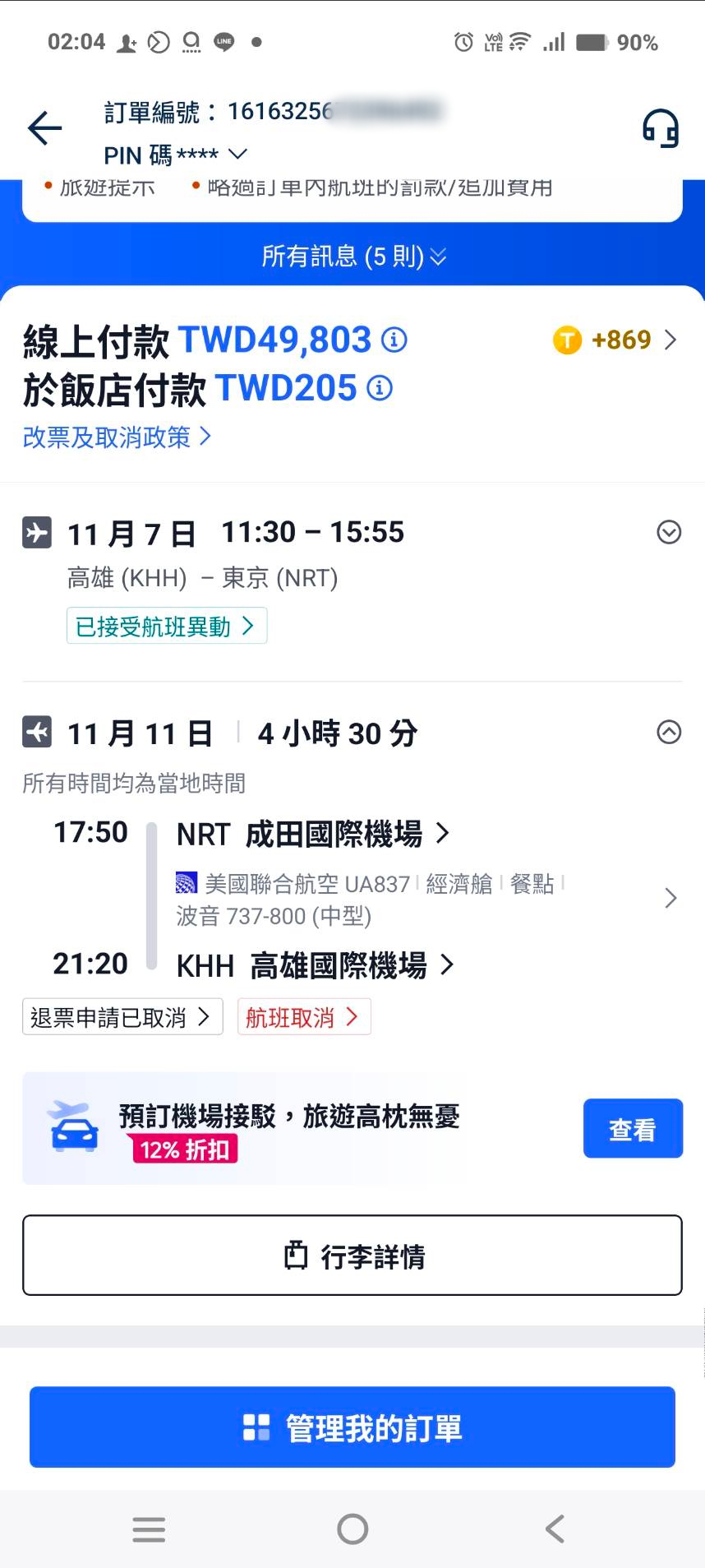
Task: Tap the Android home navigation circle
Action: [x=352, y=1529]
